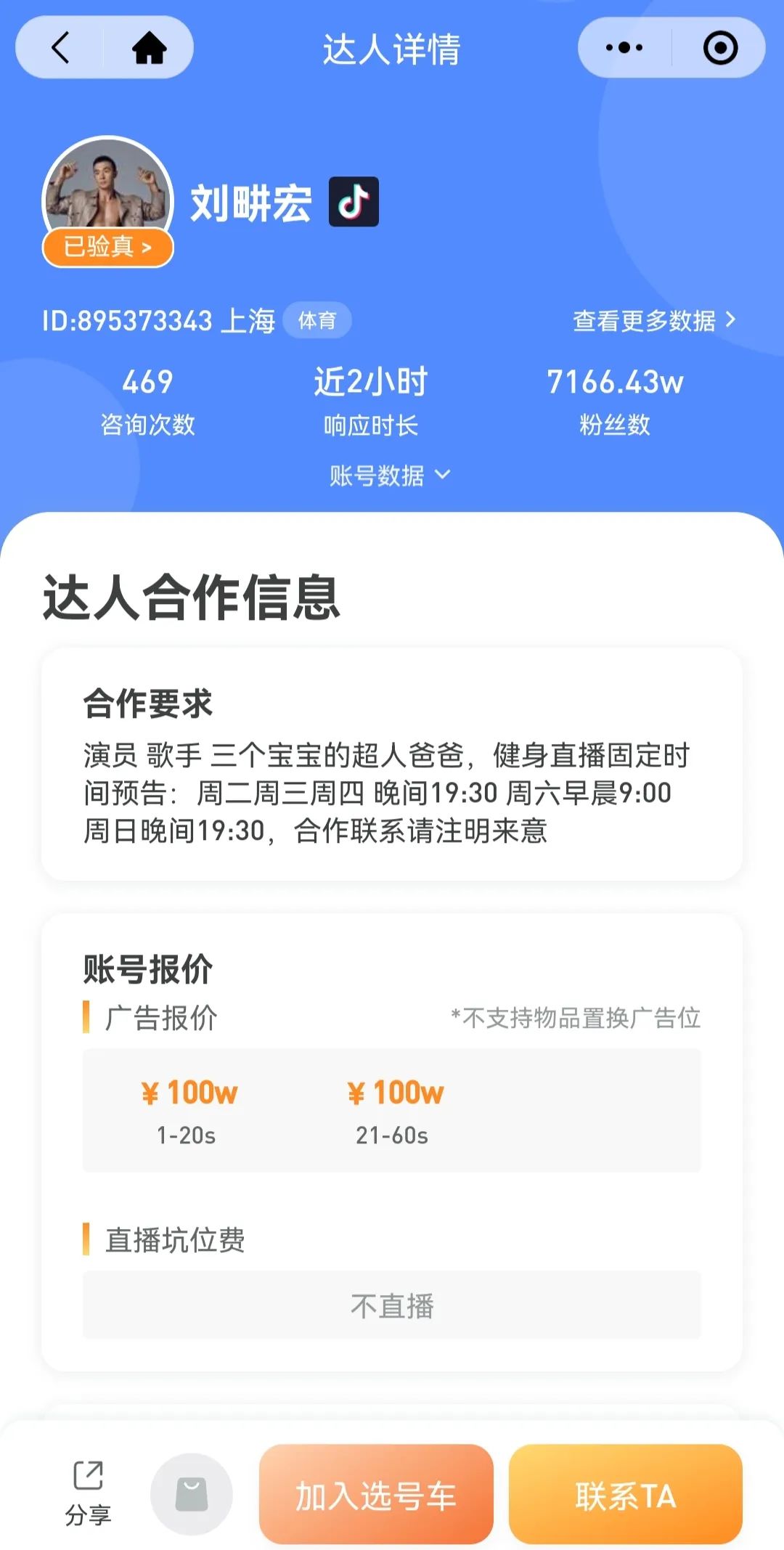784x1550 pixels.
Task: Open 查看更多数据 to view more data
Action: tap(654, 320)
